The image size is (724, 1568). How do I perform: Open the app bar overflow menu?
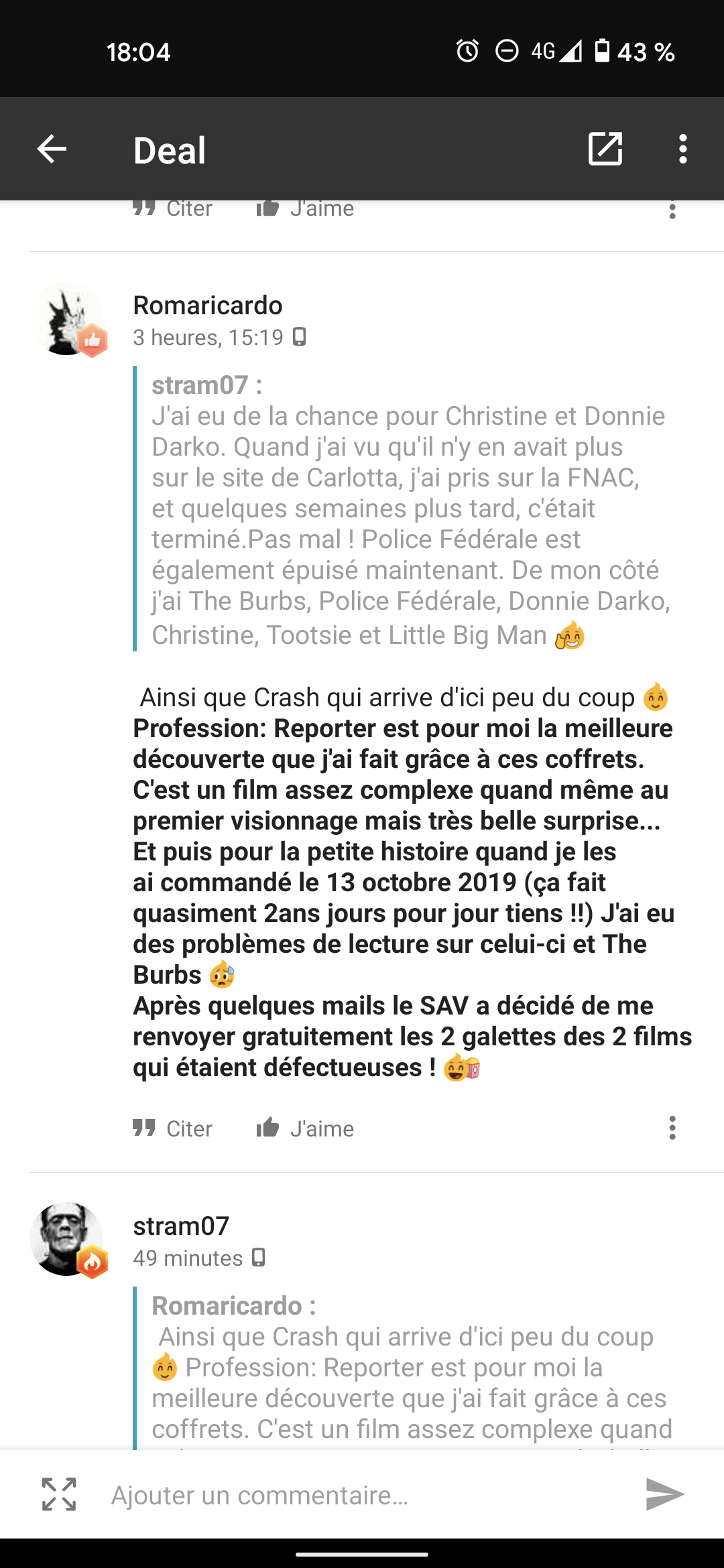(x=682, y=149)
